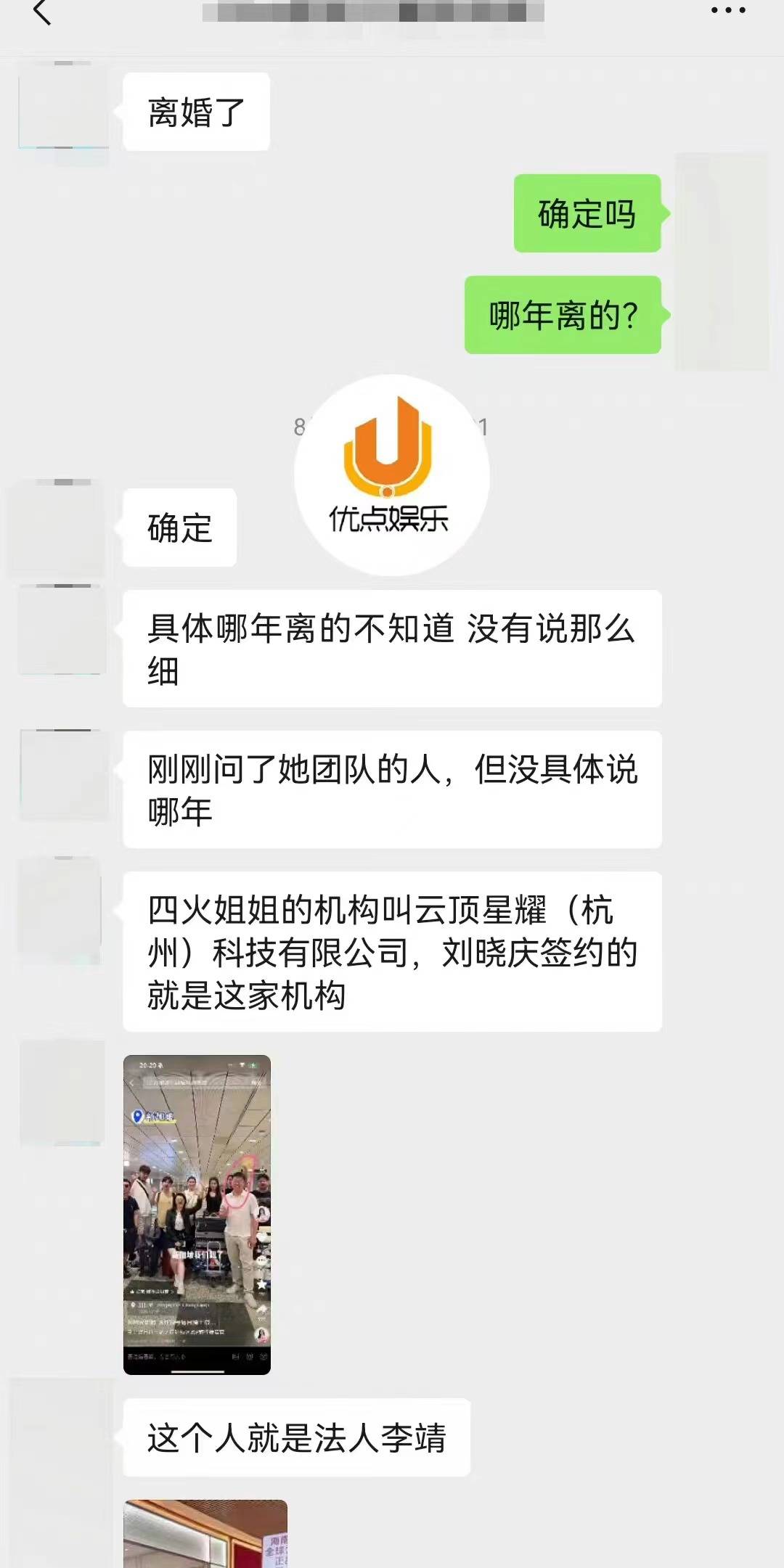View the partially visible image at the bottom

[x=205, y=1533]
